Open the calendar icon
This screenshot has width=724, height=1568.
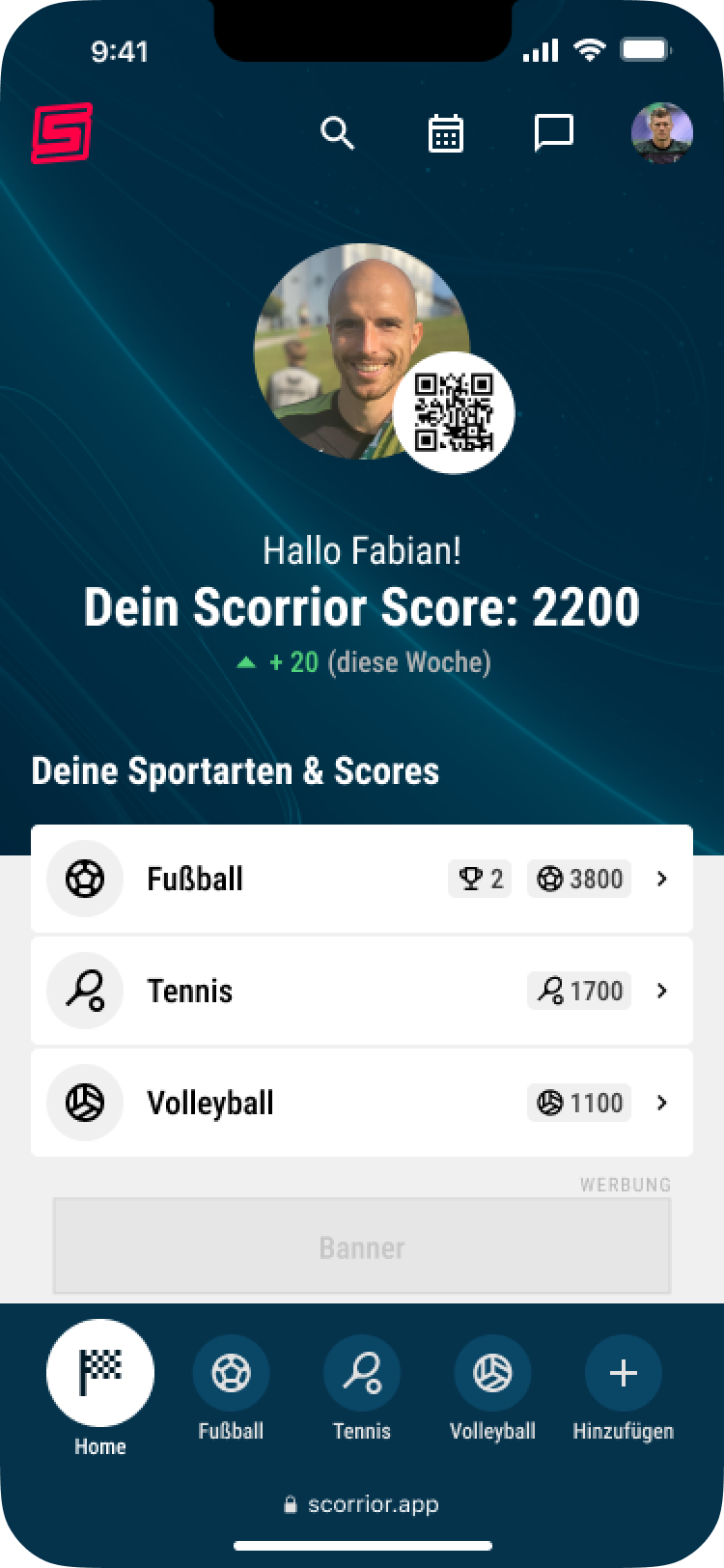point(445,133)
